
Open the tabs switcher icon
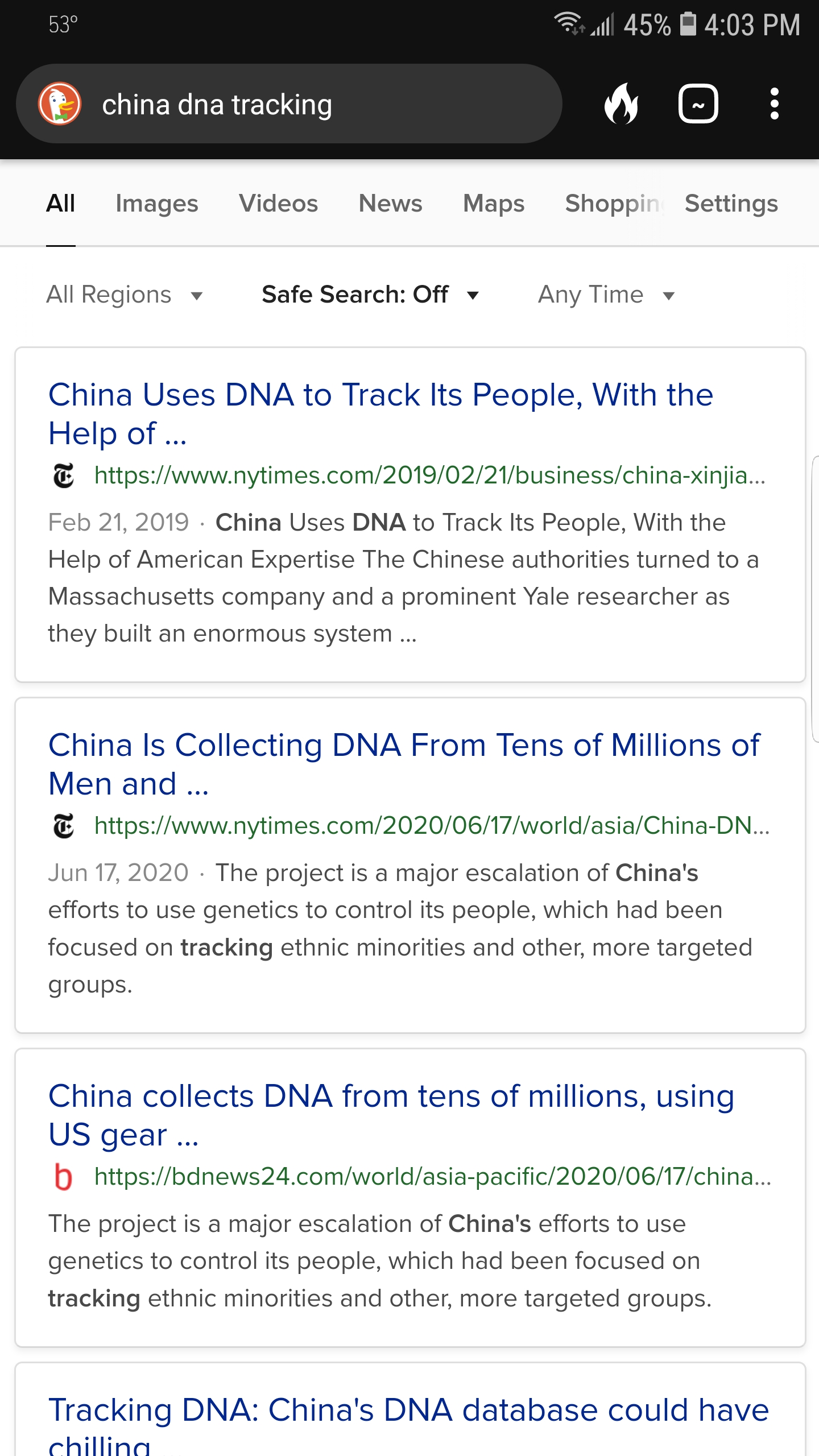click(x=698, y=104)
